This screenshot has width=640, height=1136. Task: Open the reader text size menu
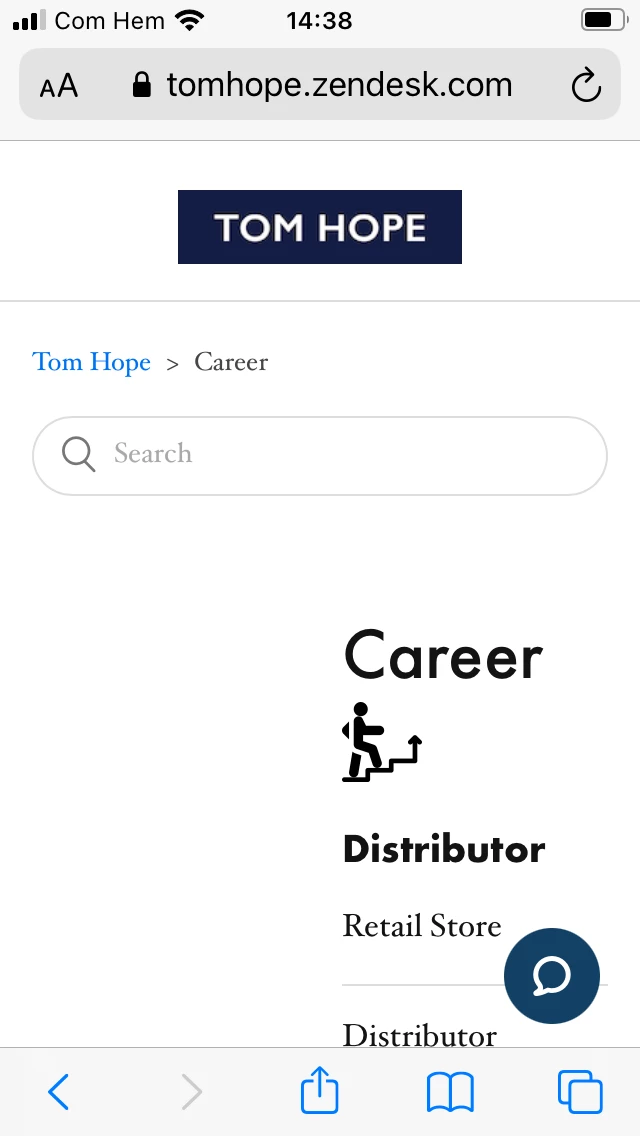point(59,86)
